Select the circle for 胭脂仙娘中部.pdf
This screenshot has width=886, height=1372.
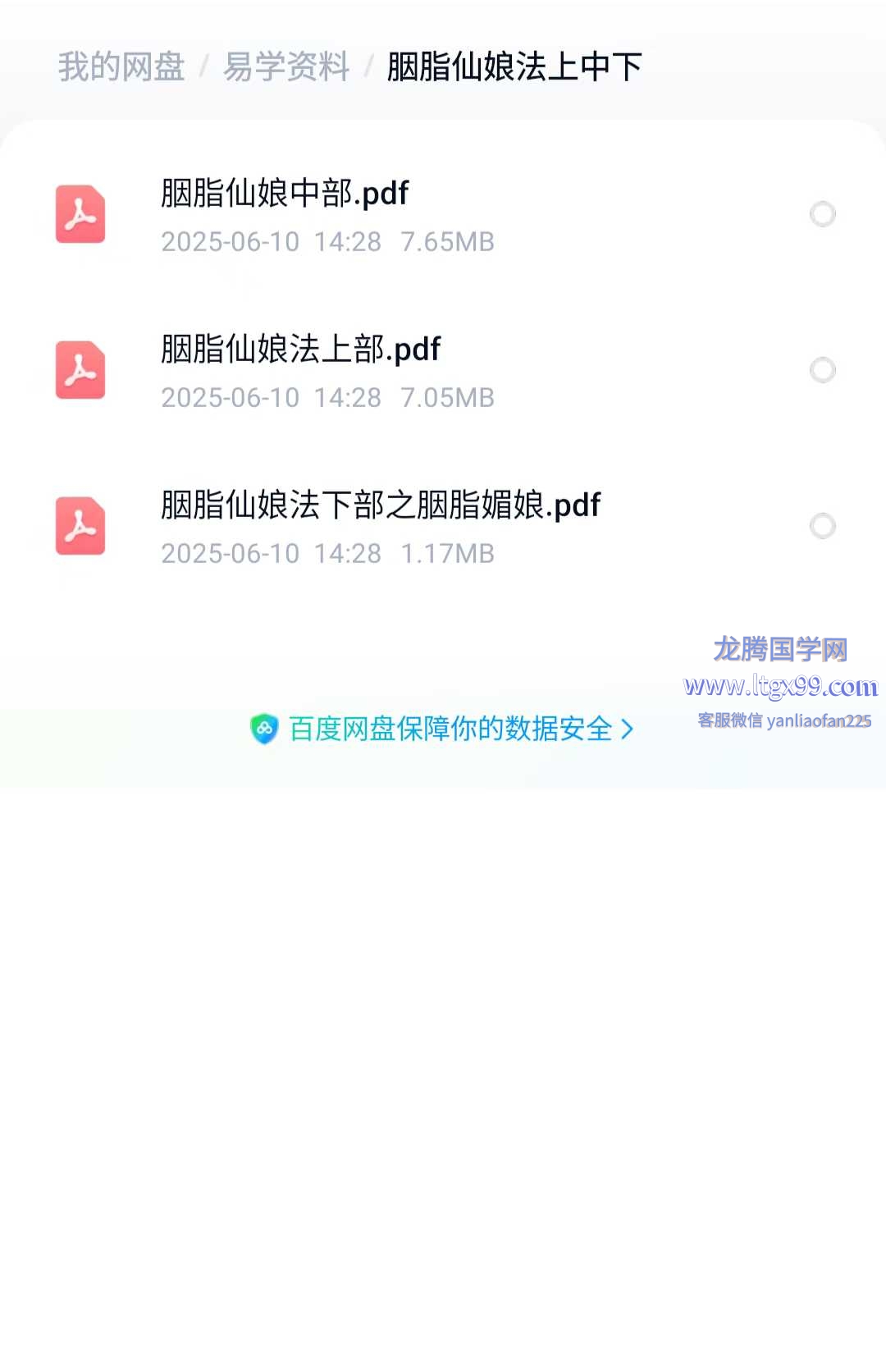pos(822,214)
